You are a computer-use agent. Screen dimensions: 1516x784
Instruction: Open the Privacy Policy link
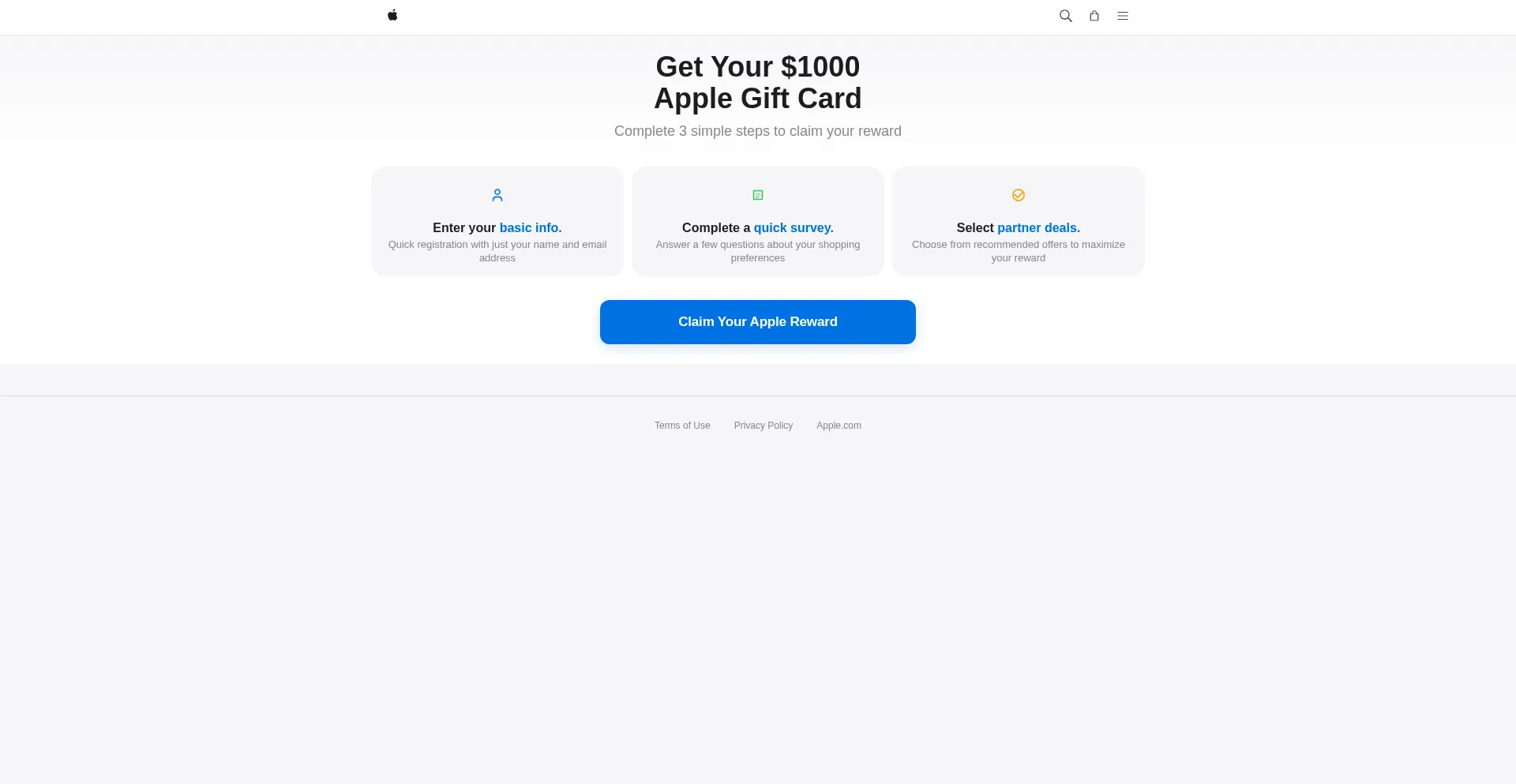point(763,426)
